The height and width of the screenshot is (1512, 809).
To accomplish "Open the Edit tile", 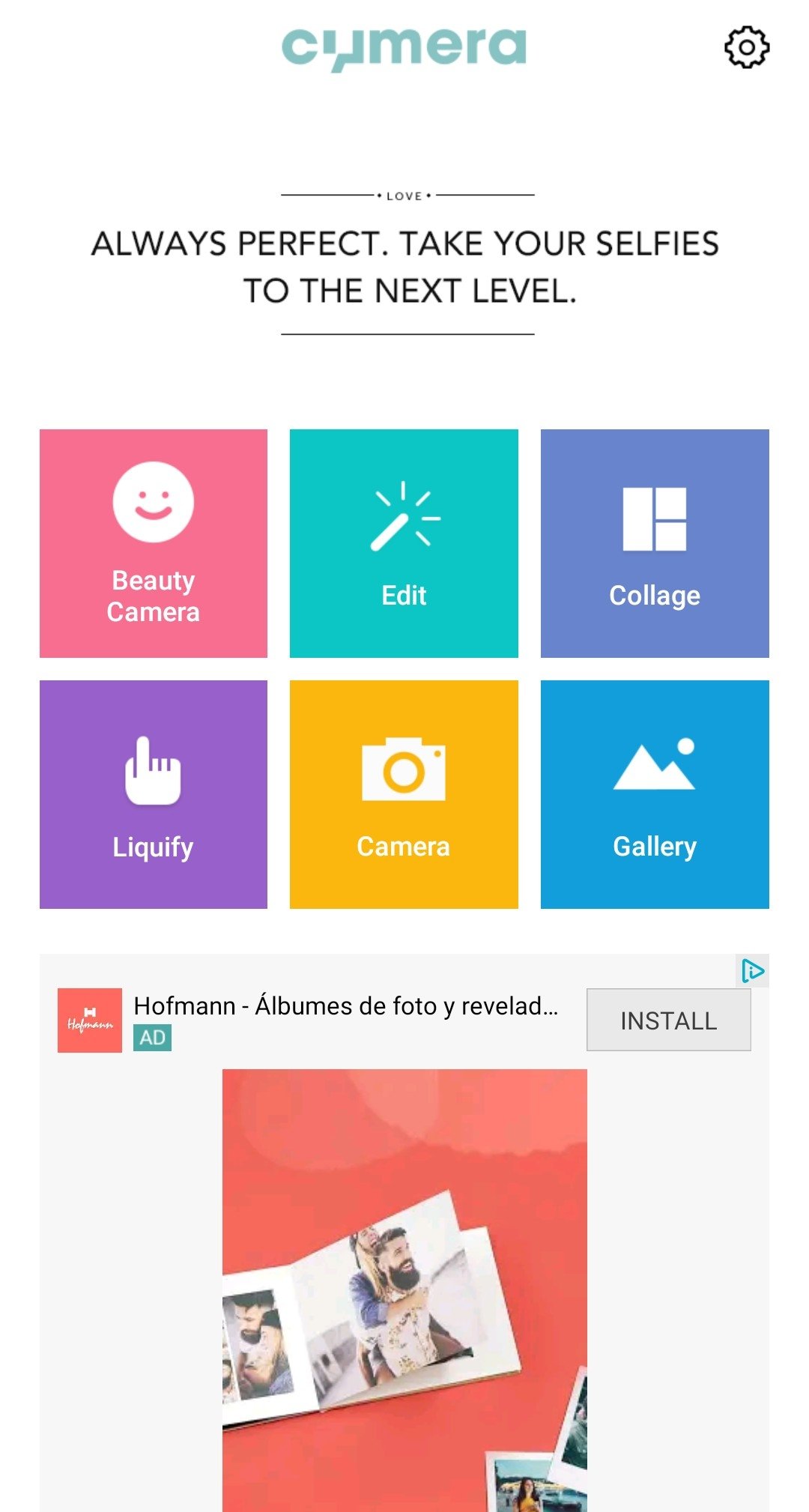I will (404, 543).
